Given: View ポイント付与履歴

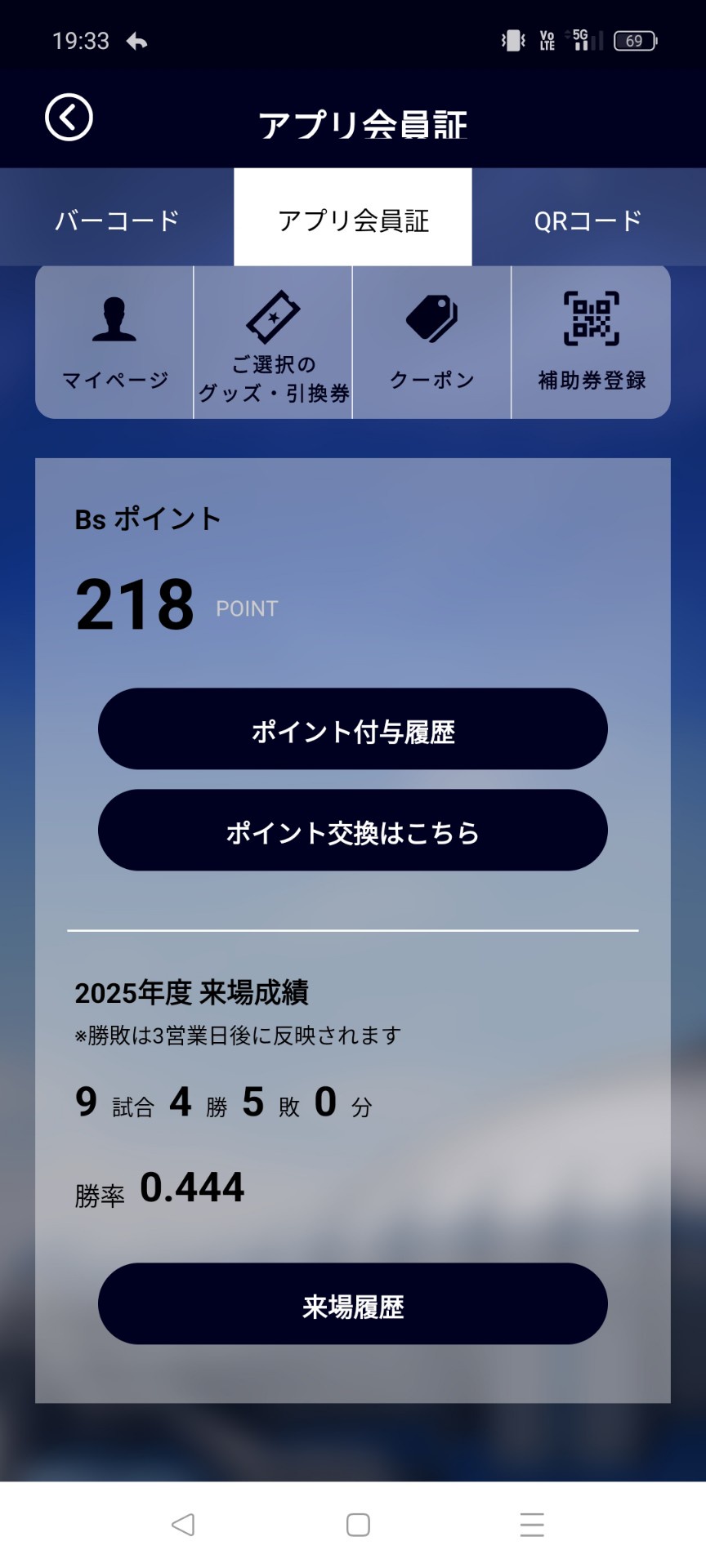Looking at the screenshot, I should point(353,729).
